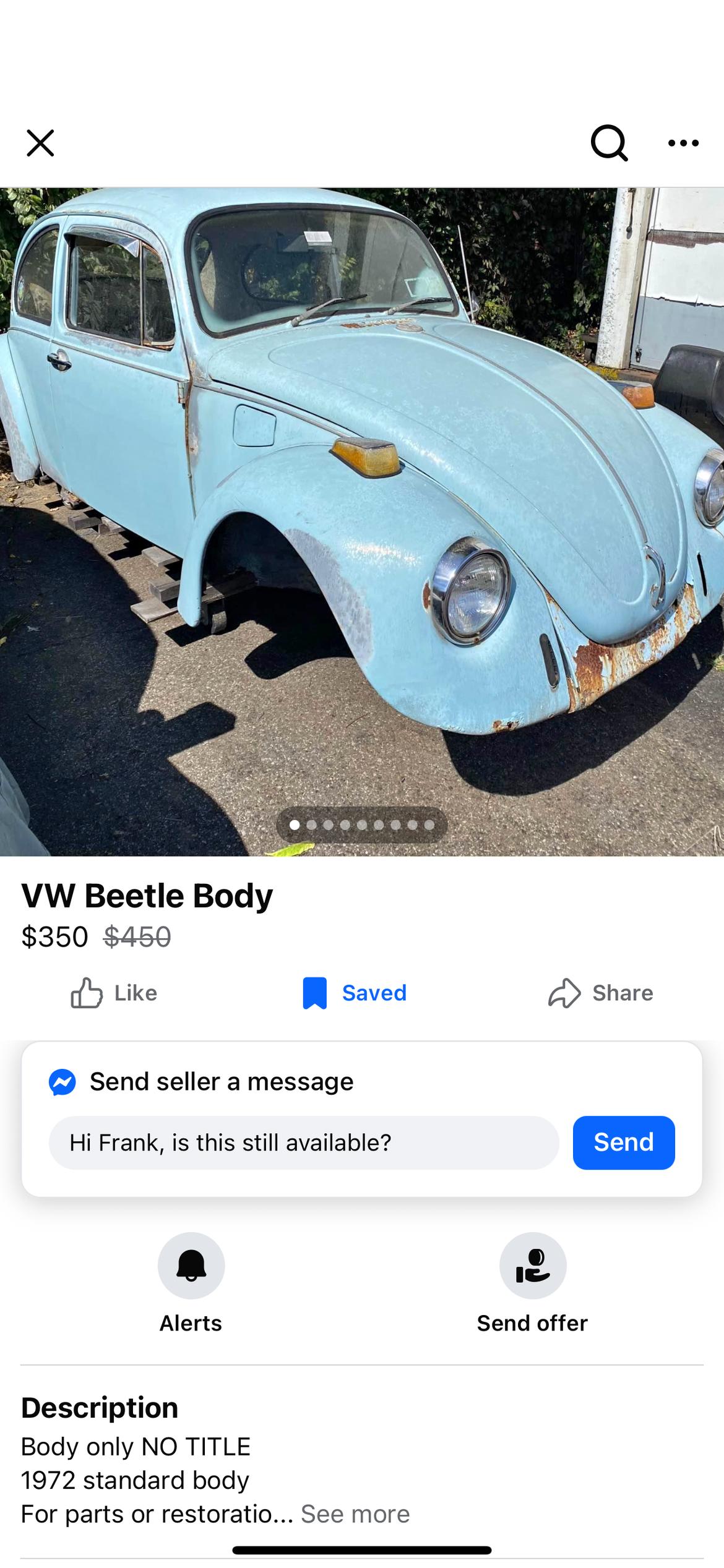Viewport: 724px width, 1568px height.
Task: Share this VW Beetle listing
Action: [601, 993]
